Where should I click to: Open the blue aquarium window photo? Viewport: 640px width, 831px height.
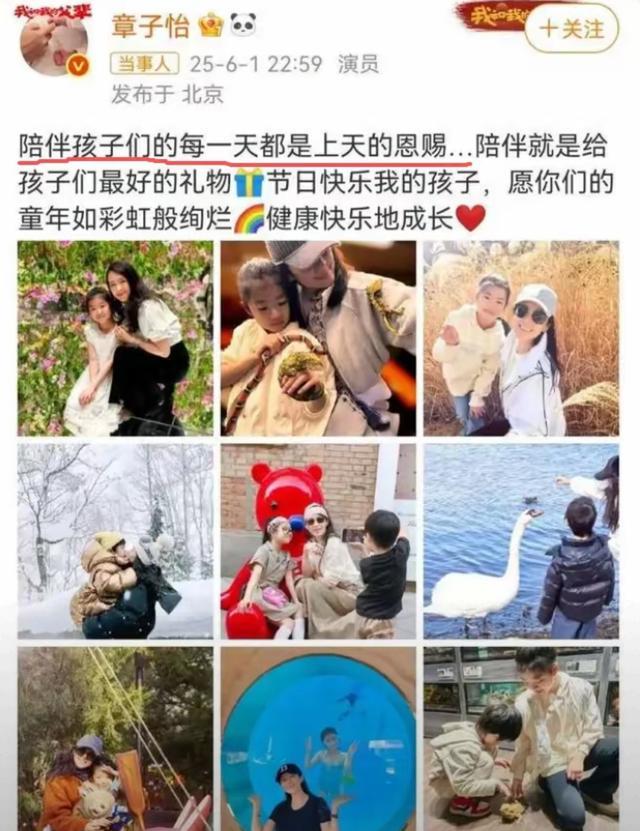pyautogui.click(x=318, y=738)
